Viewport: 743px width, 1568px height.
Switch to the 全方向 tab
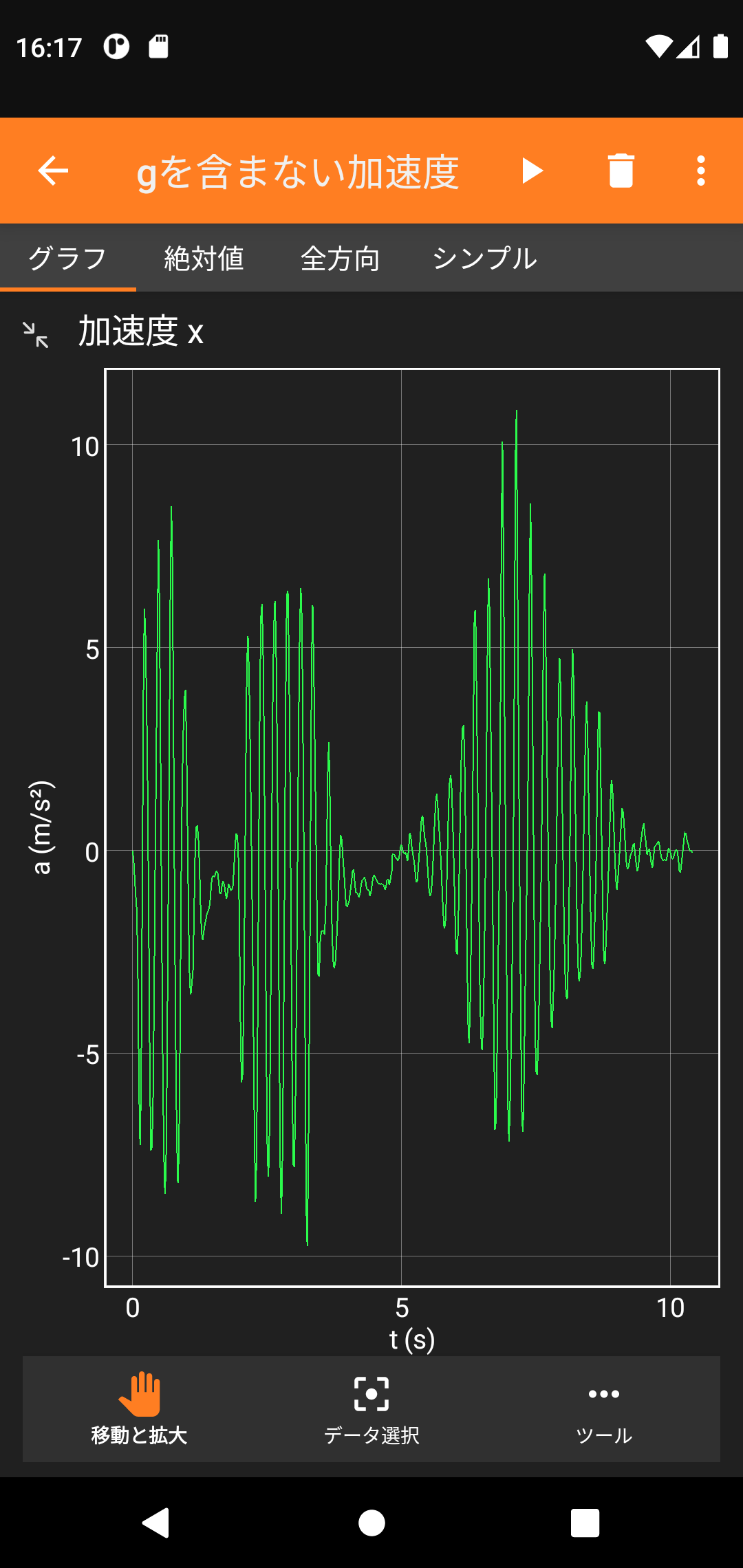(340, 259)
